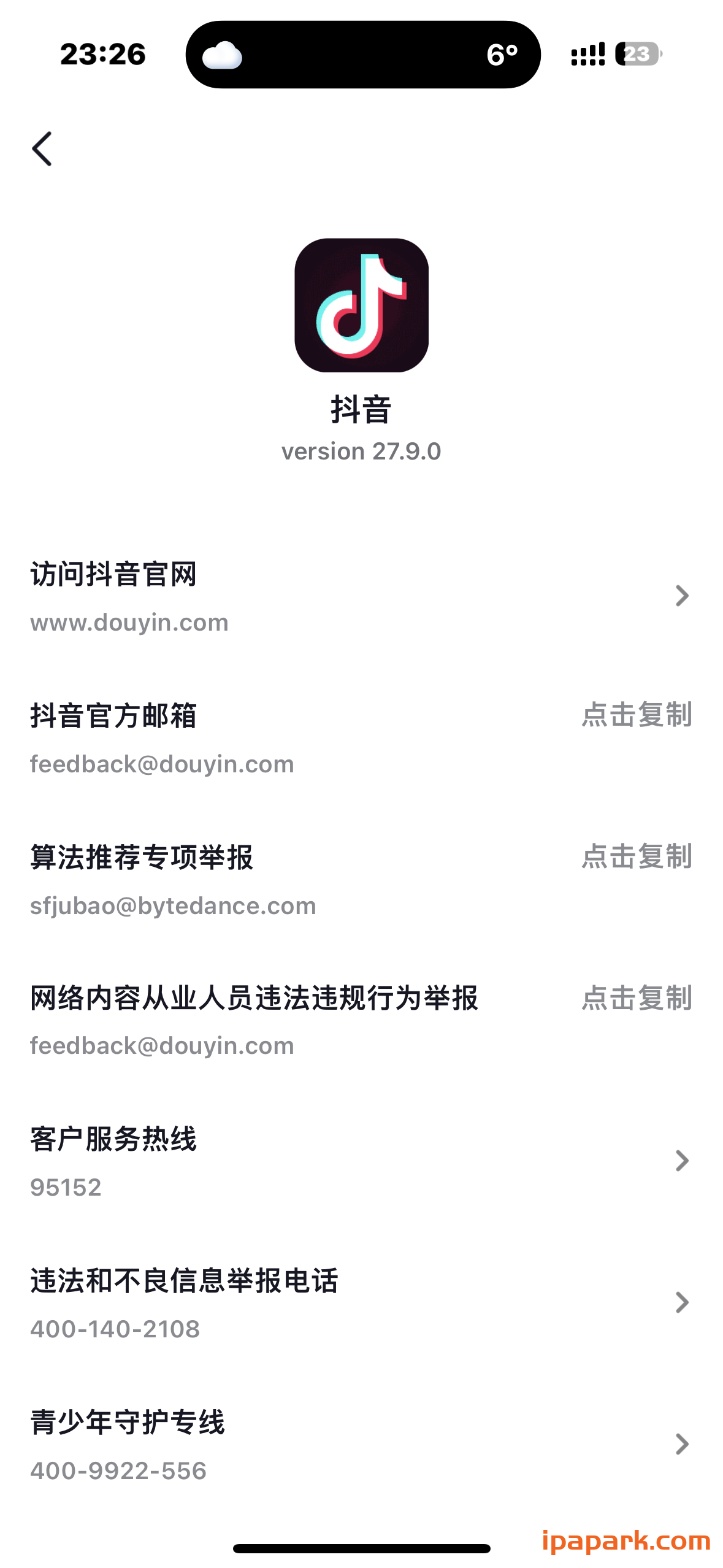Go back using the top-left arrow
Screen dimensions: 723x1568
pos(42,149)
